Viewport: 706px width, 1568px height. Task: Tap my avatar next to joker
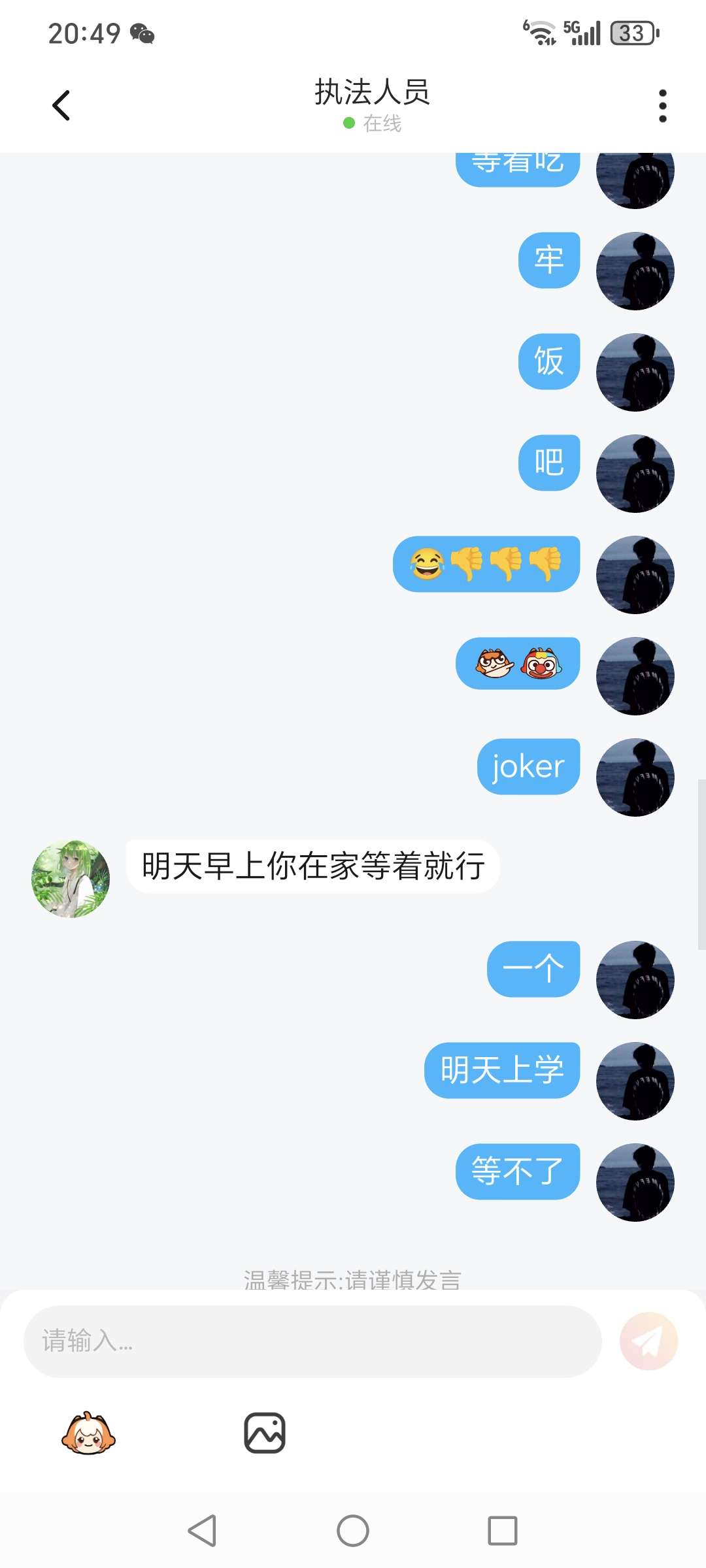tap(635, 777)
